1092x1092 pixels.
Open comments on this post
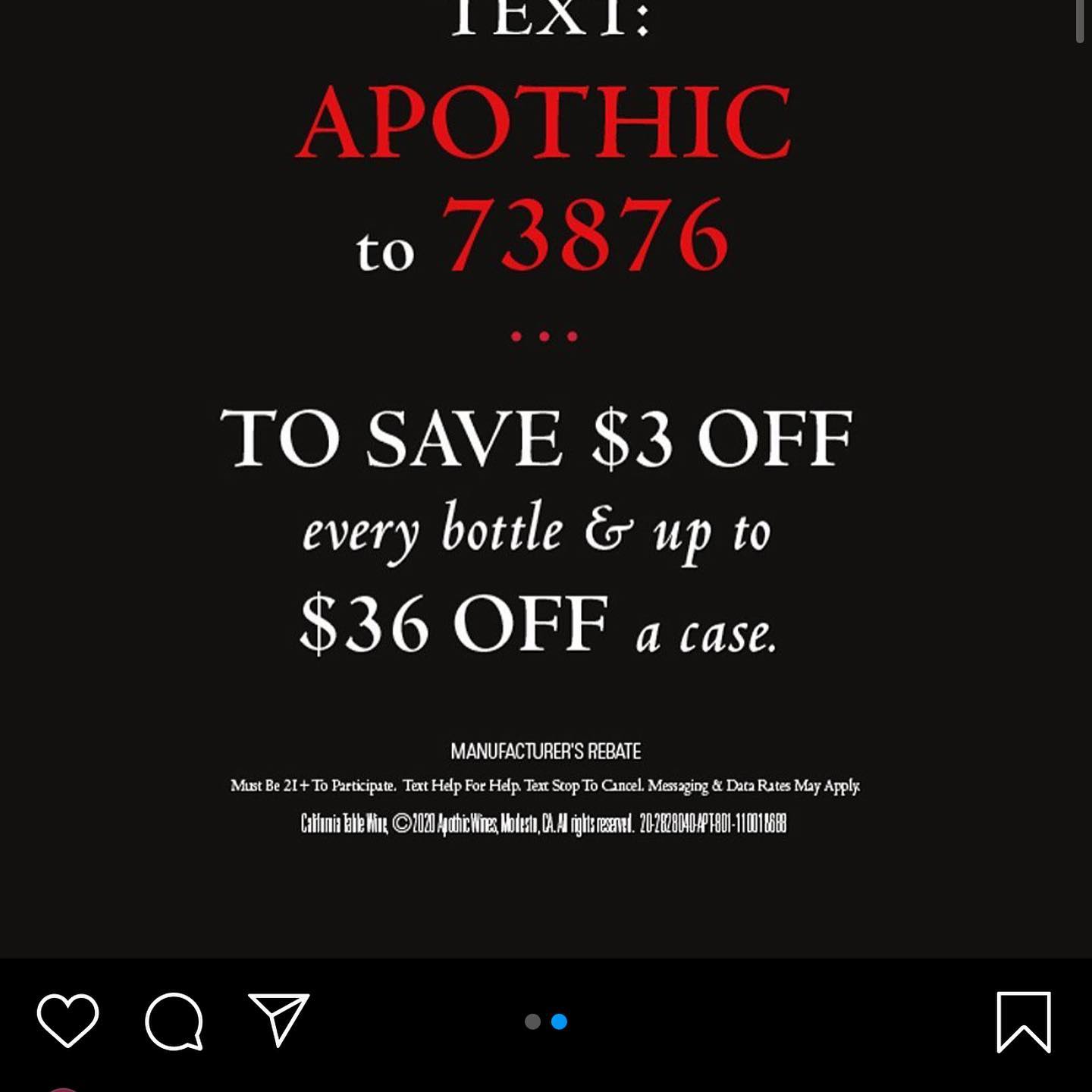point(174,1021)
